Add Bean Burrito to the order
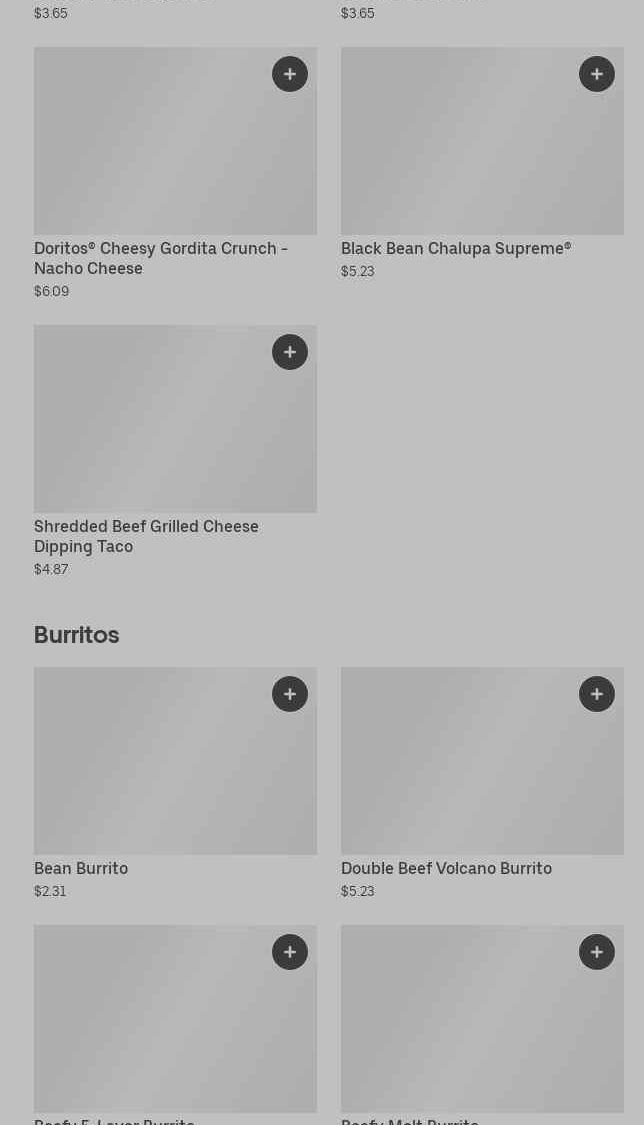The height and width of the screenshot is (1125, 644). [290, 694]
